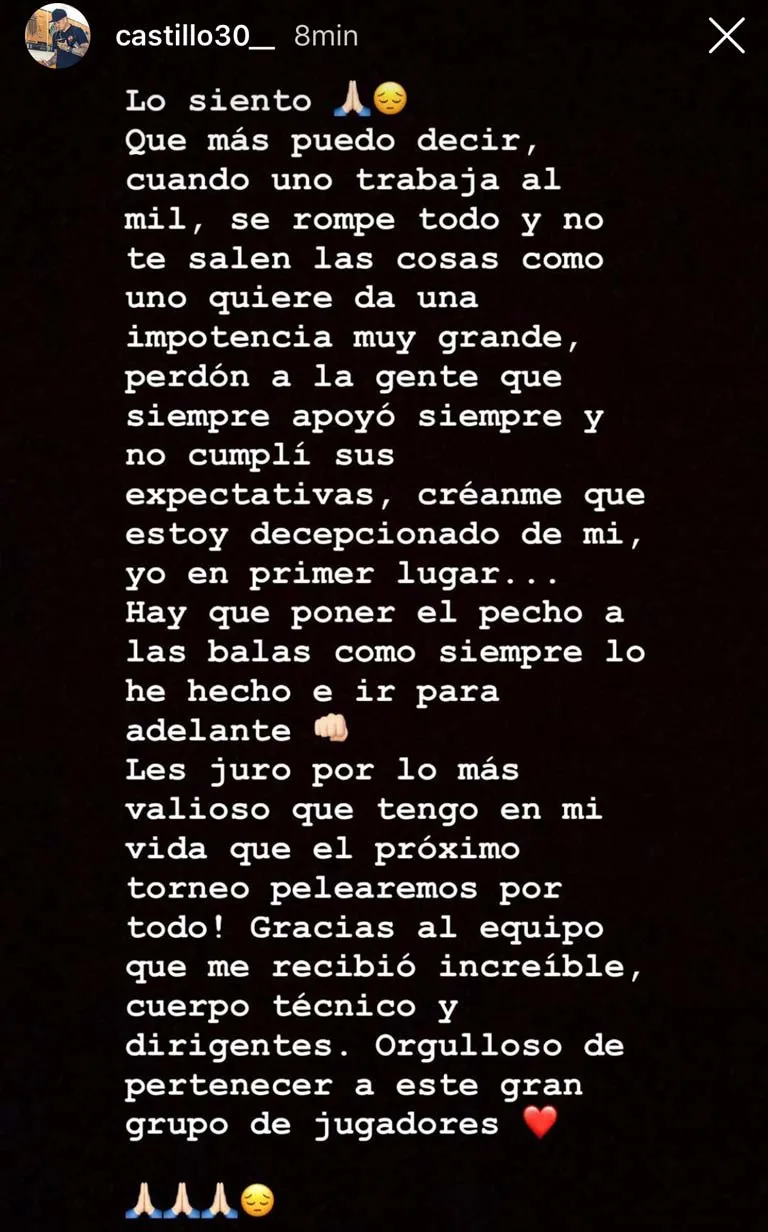Click the 8min timestamp label

pyautogui.click(x=324, y=36)
